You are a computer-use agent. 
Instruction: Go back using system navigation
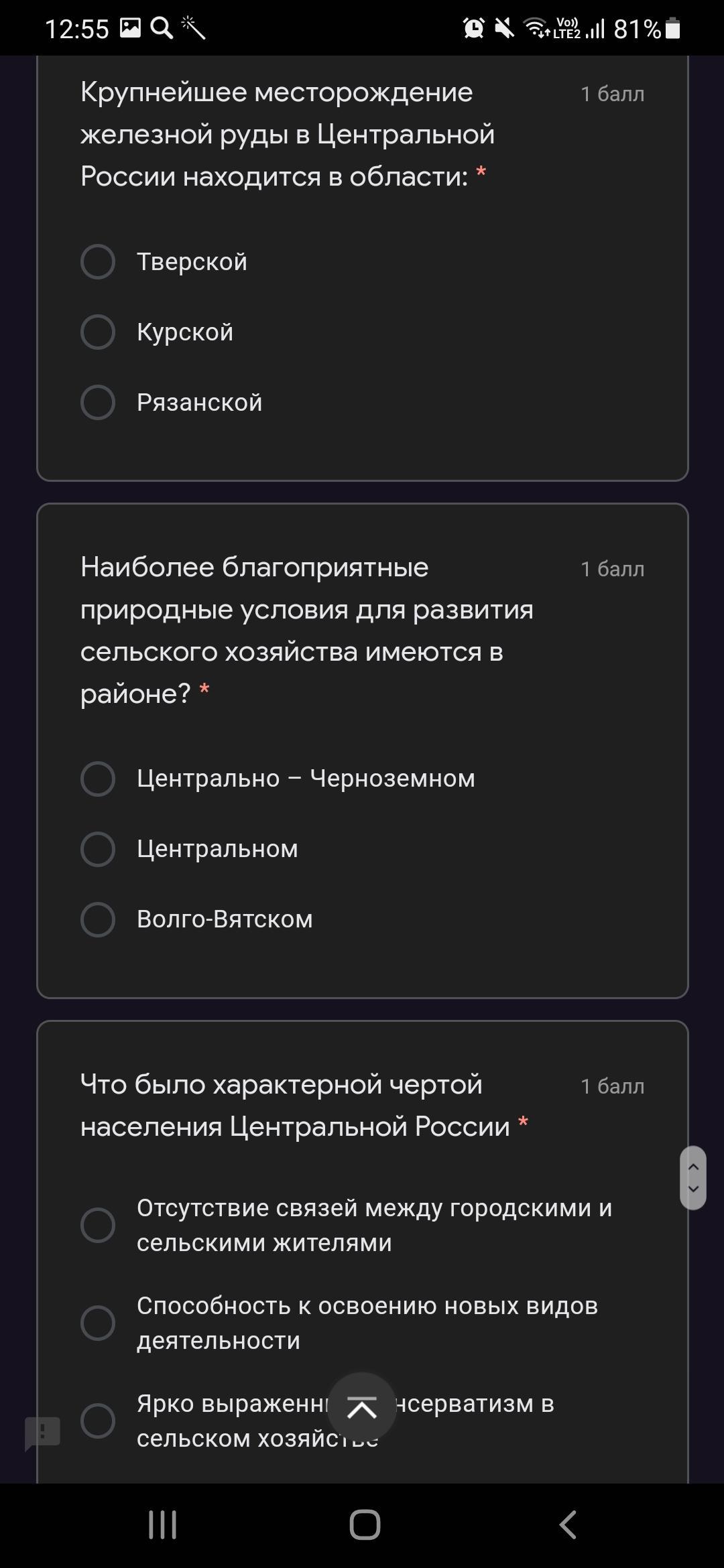pos(568,1525)
